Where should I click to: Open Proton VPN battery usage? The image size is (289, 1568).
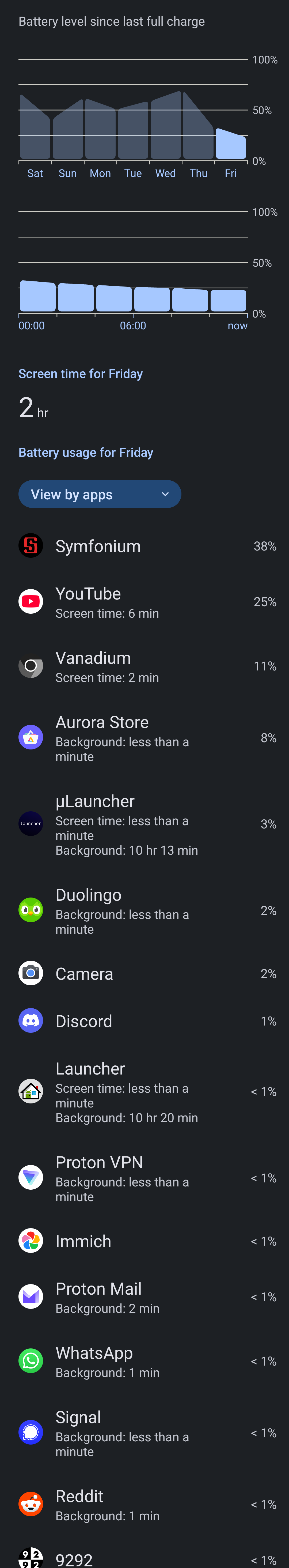point(144,1178)
